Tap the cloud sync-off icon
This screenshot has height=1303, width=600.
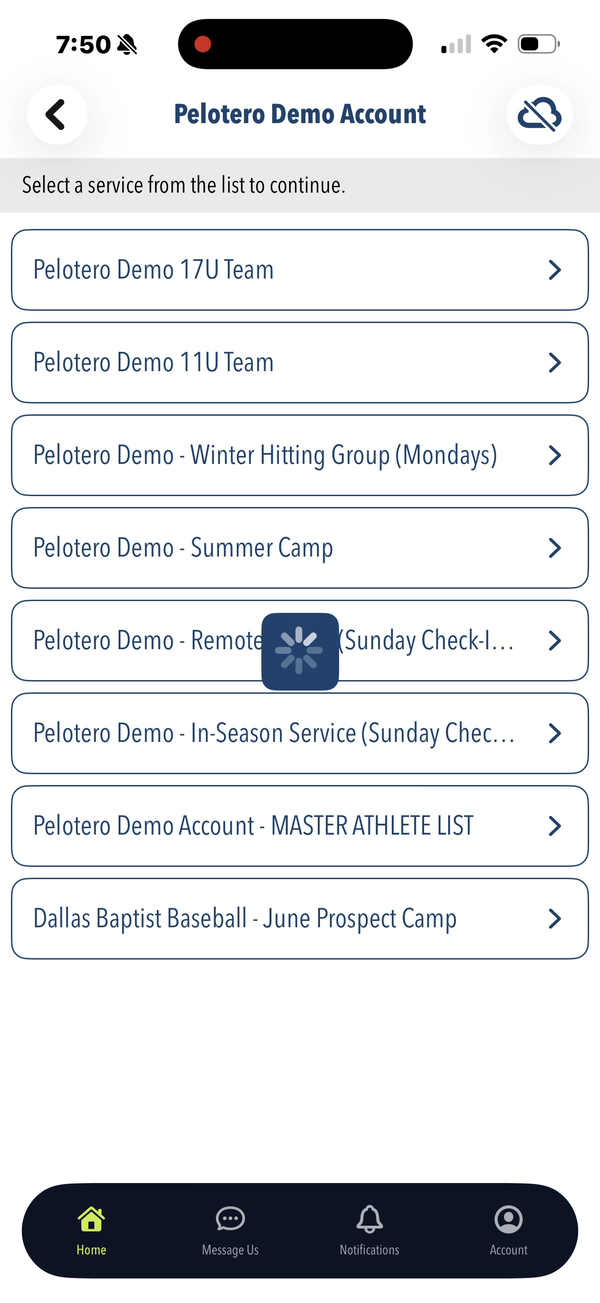tap(539, 114)
